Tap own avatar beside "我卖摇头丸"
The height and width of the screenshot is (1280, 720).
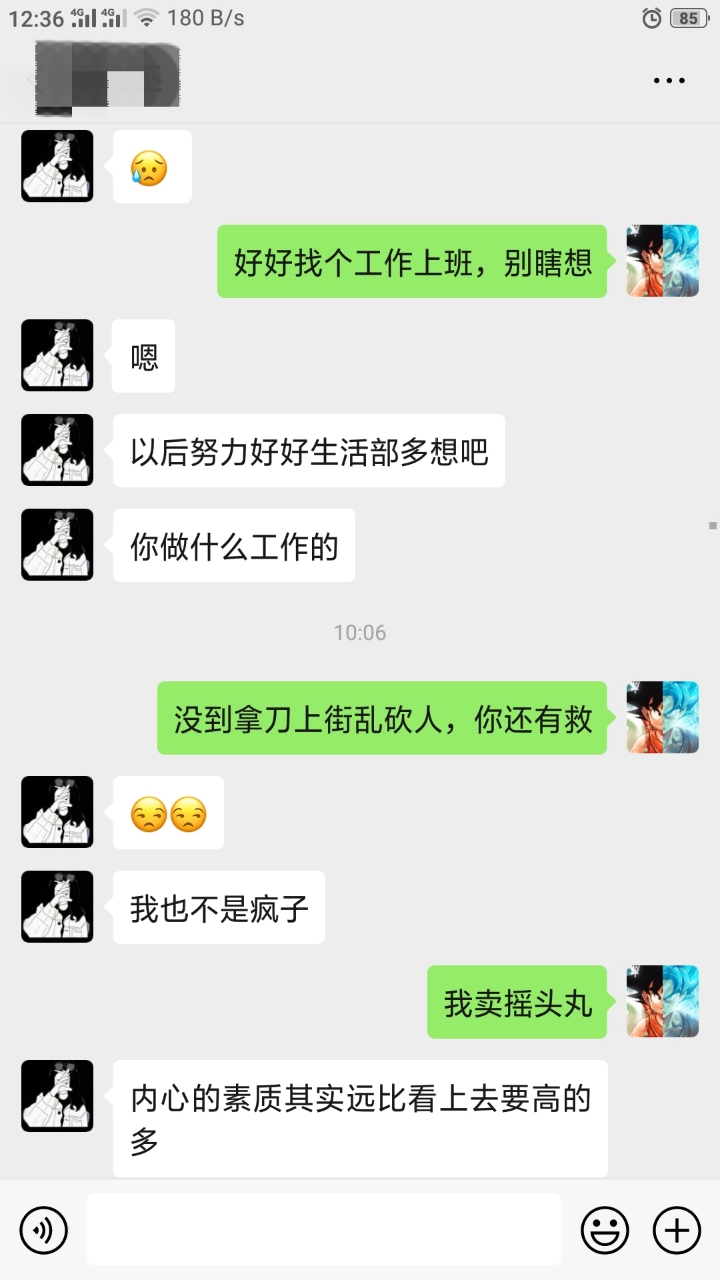662,1001
